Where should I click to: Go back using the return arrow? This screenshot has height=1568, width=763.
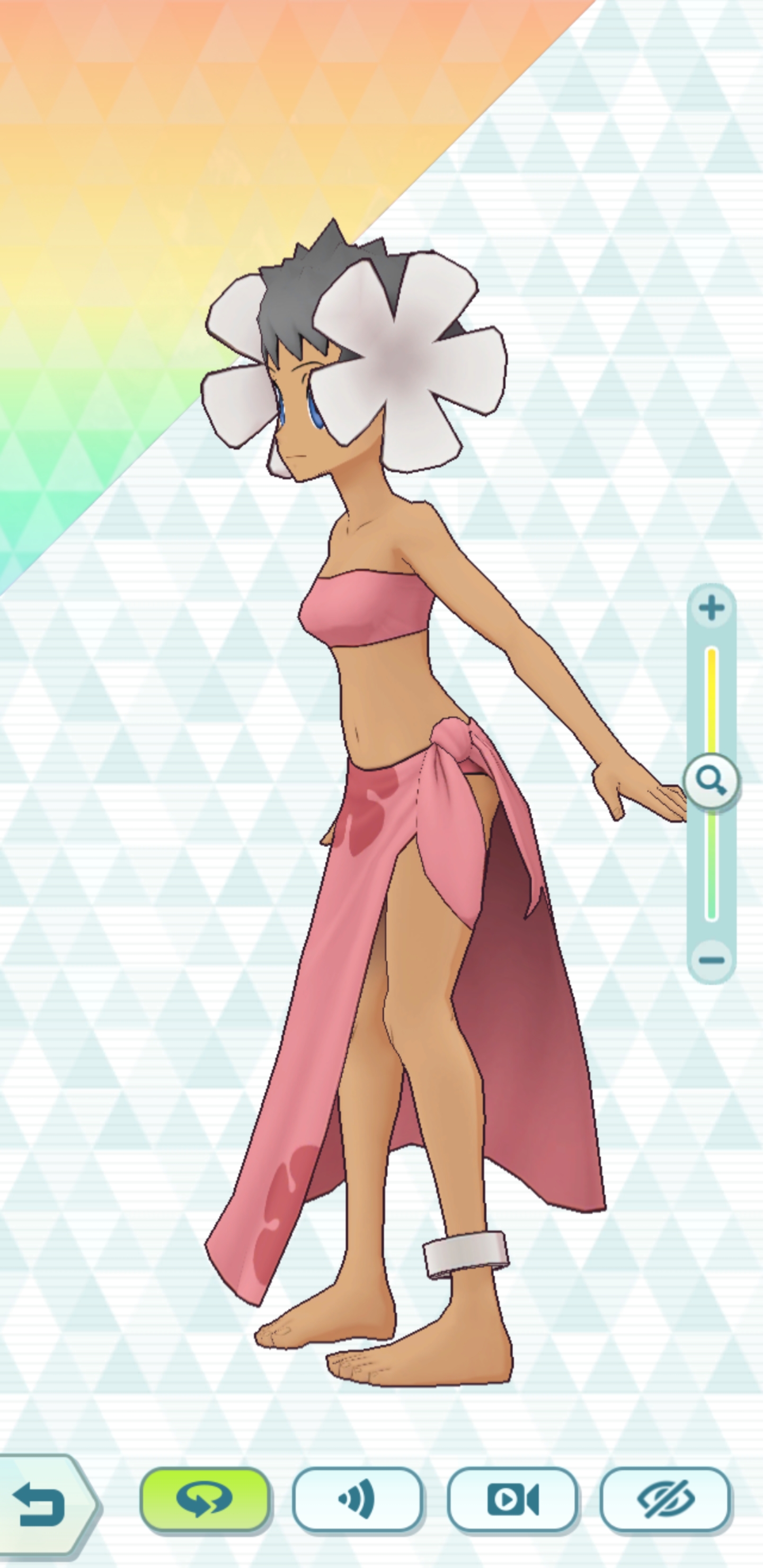(x=41, y=1503)
